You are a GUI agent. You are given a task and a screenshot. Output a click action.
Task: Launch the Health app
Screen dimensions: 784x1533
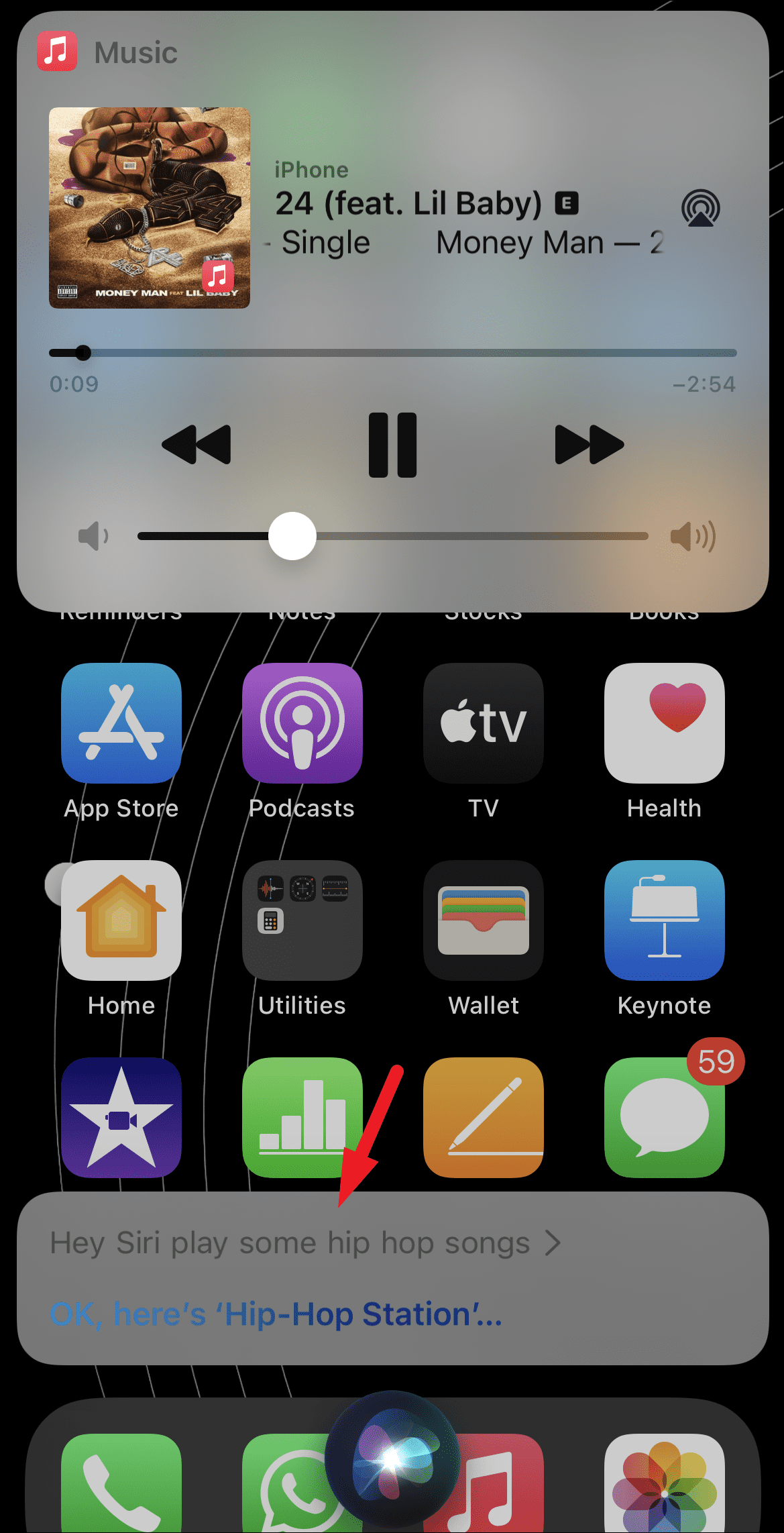point(665,723)
